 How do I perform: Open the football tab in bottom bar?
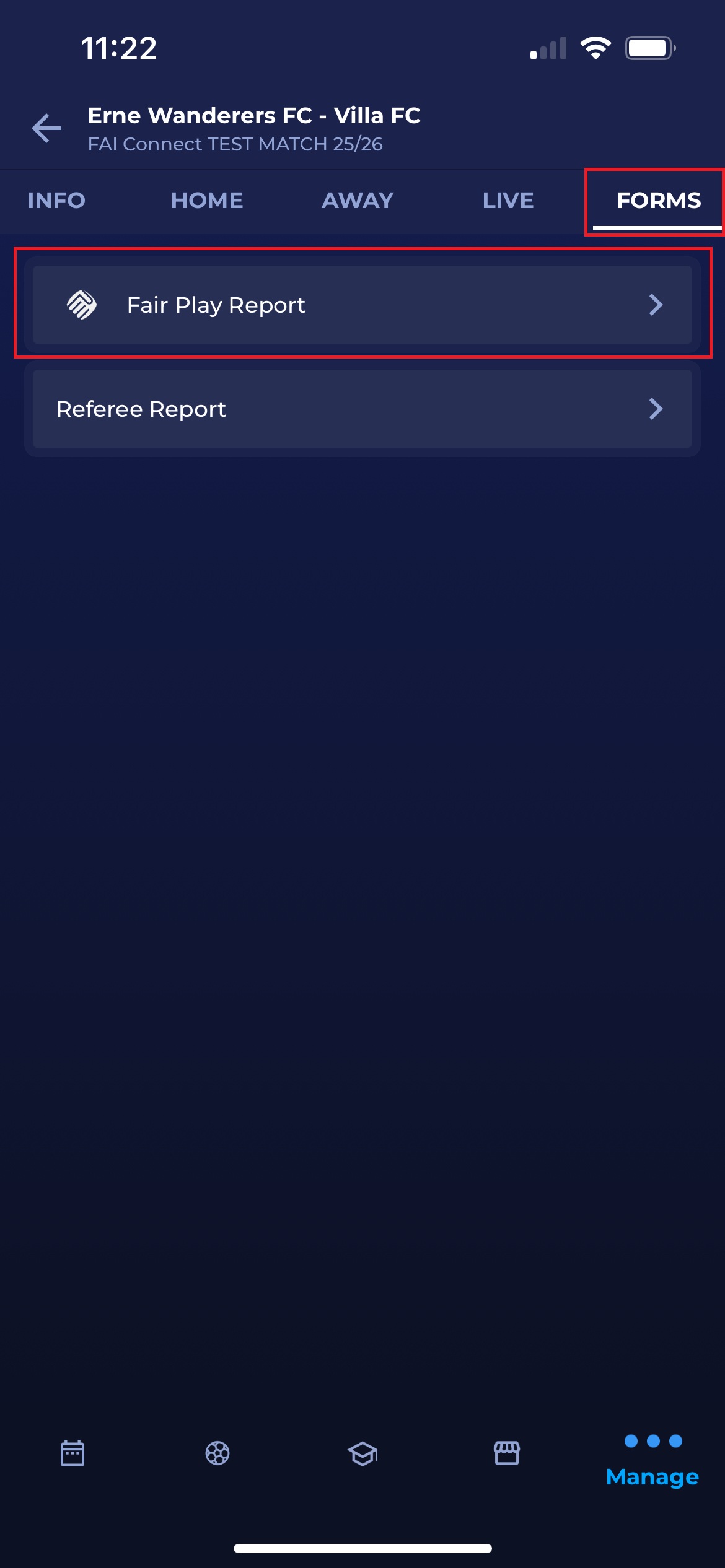217,1453
